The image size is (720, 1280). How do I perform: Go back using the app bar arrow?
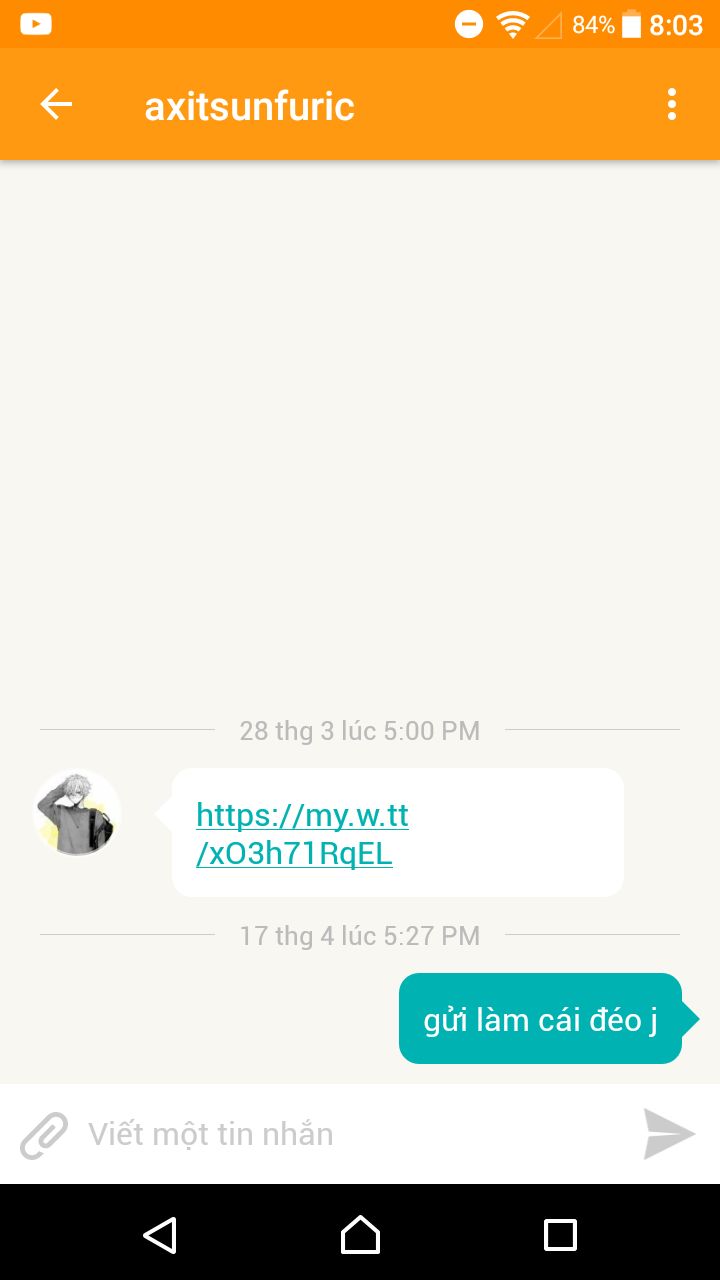(x=56, y=104)
